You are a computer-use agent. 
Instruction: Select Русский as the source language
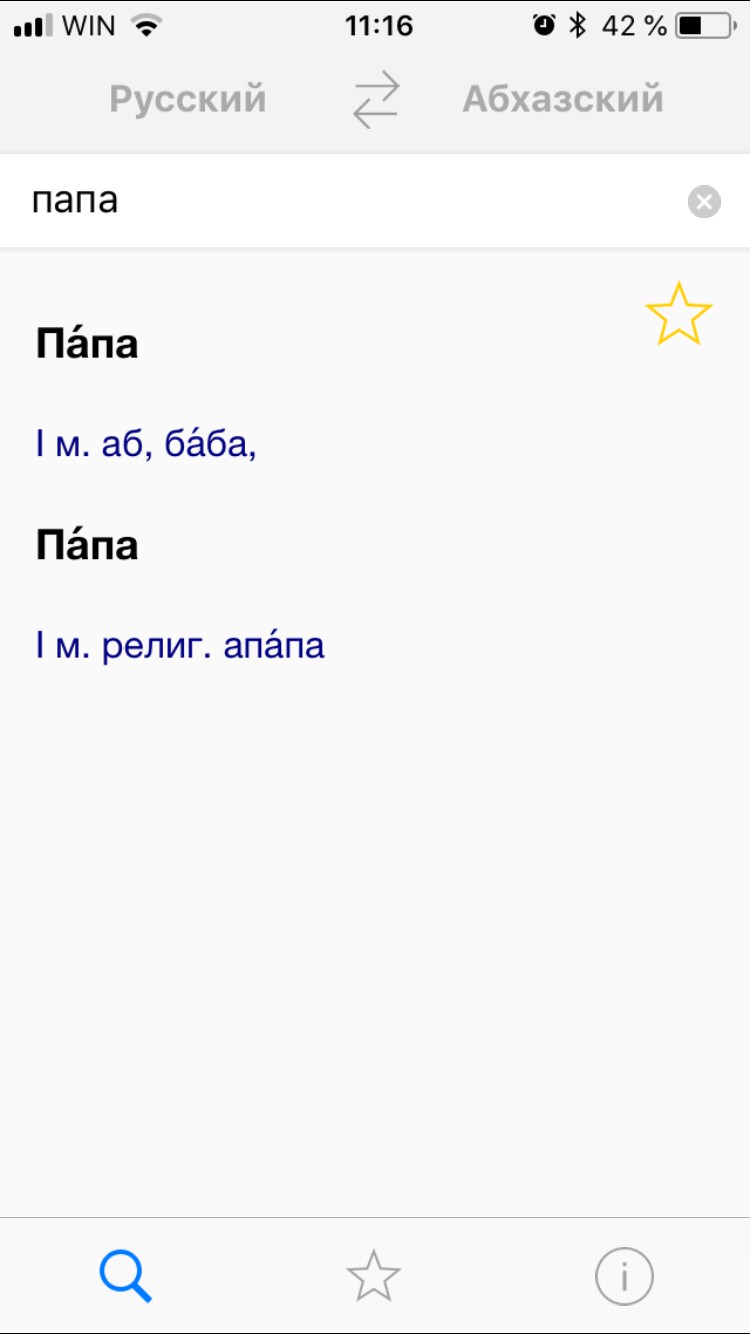(188, 100)
